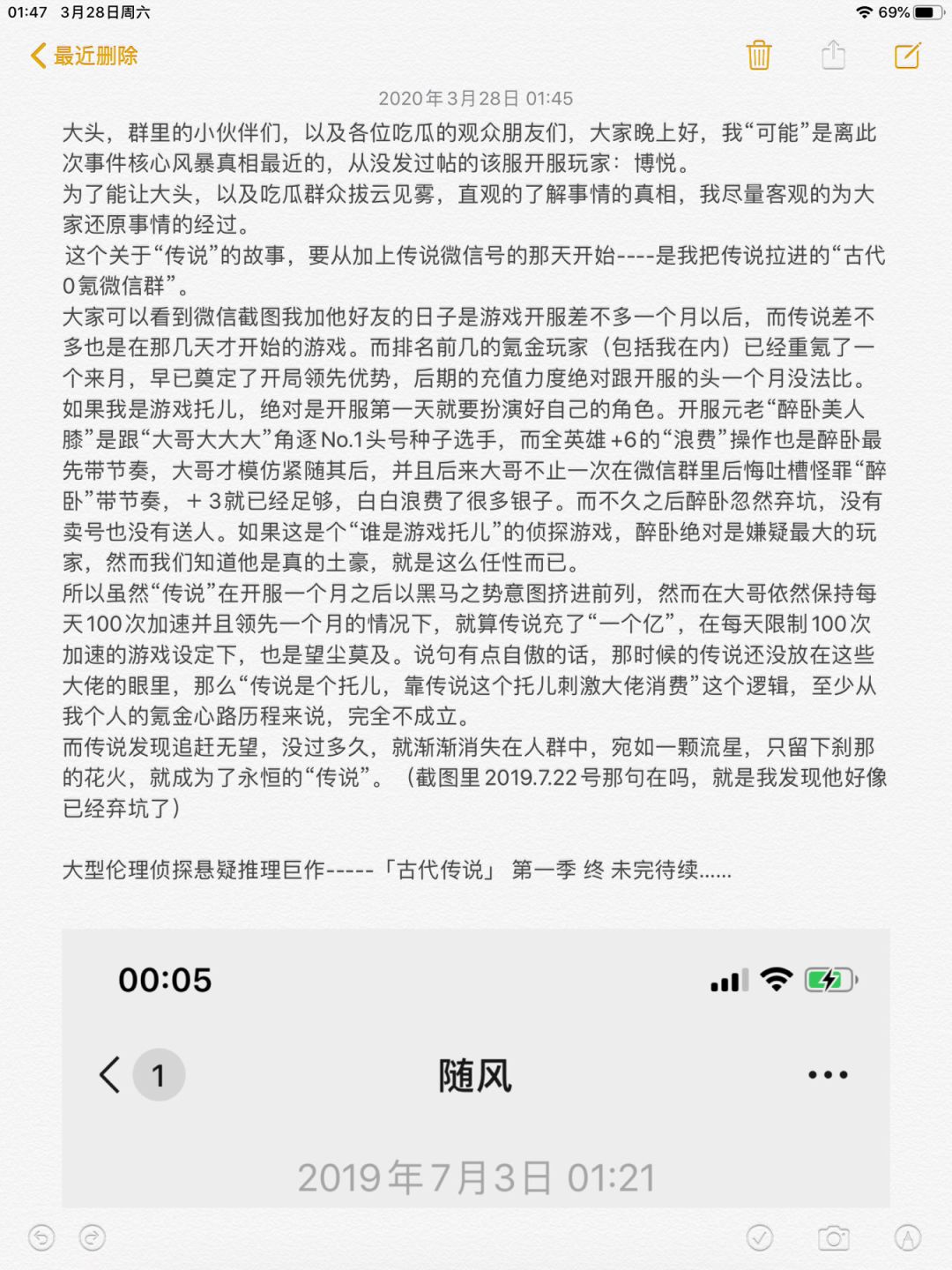
Task: Open the markup drawing tool
Action: click(907, 1238)
